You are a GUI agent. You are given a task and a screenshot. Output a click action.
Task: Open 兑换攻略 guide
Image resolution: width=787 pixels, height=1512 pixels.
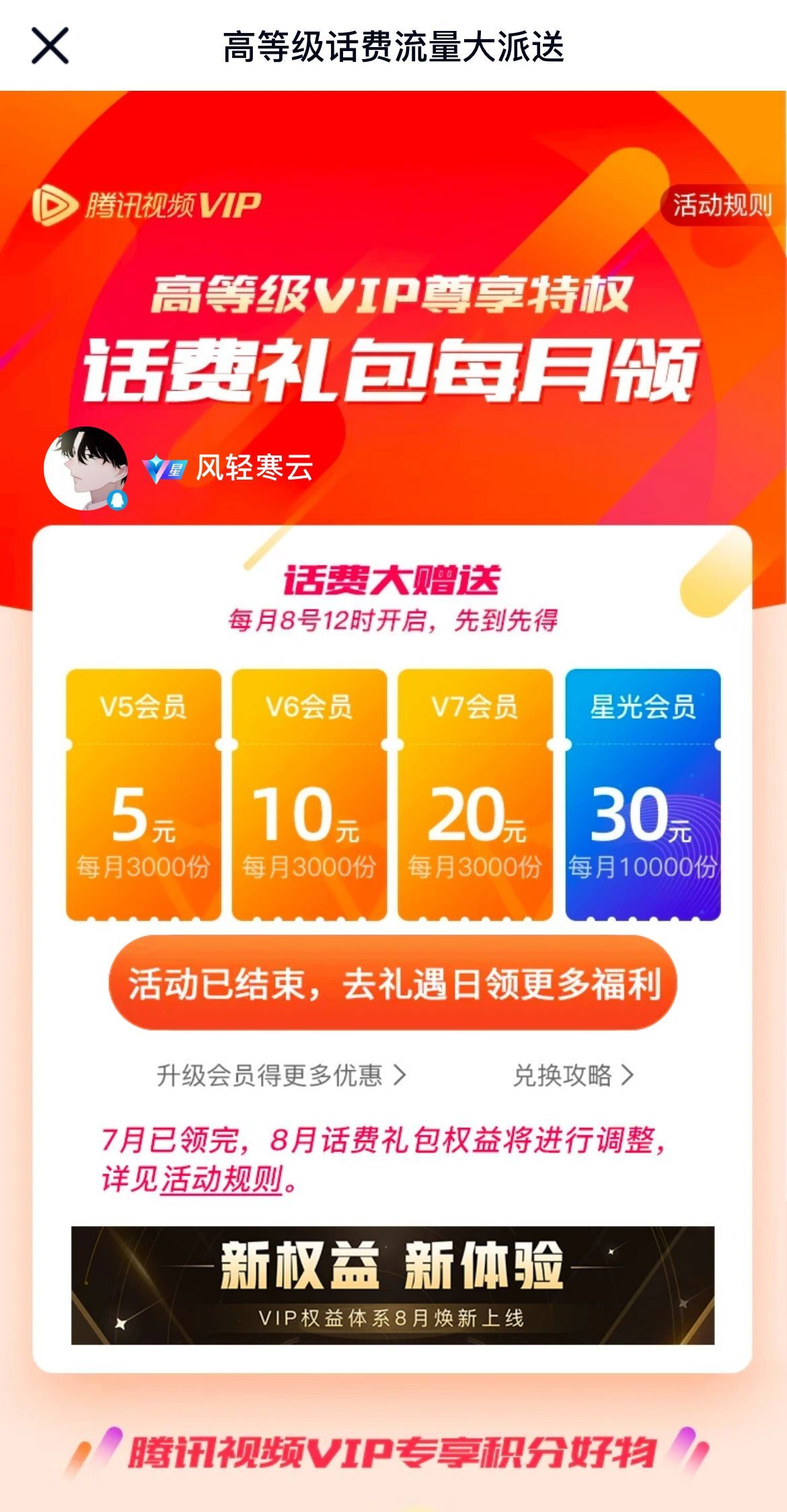[572, 1075]
